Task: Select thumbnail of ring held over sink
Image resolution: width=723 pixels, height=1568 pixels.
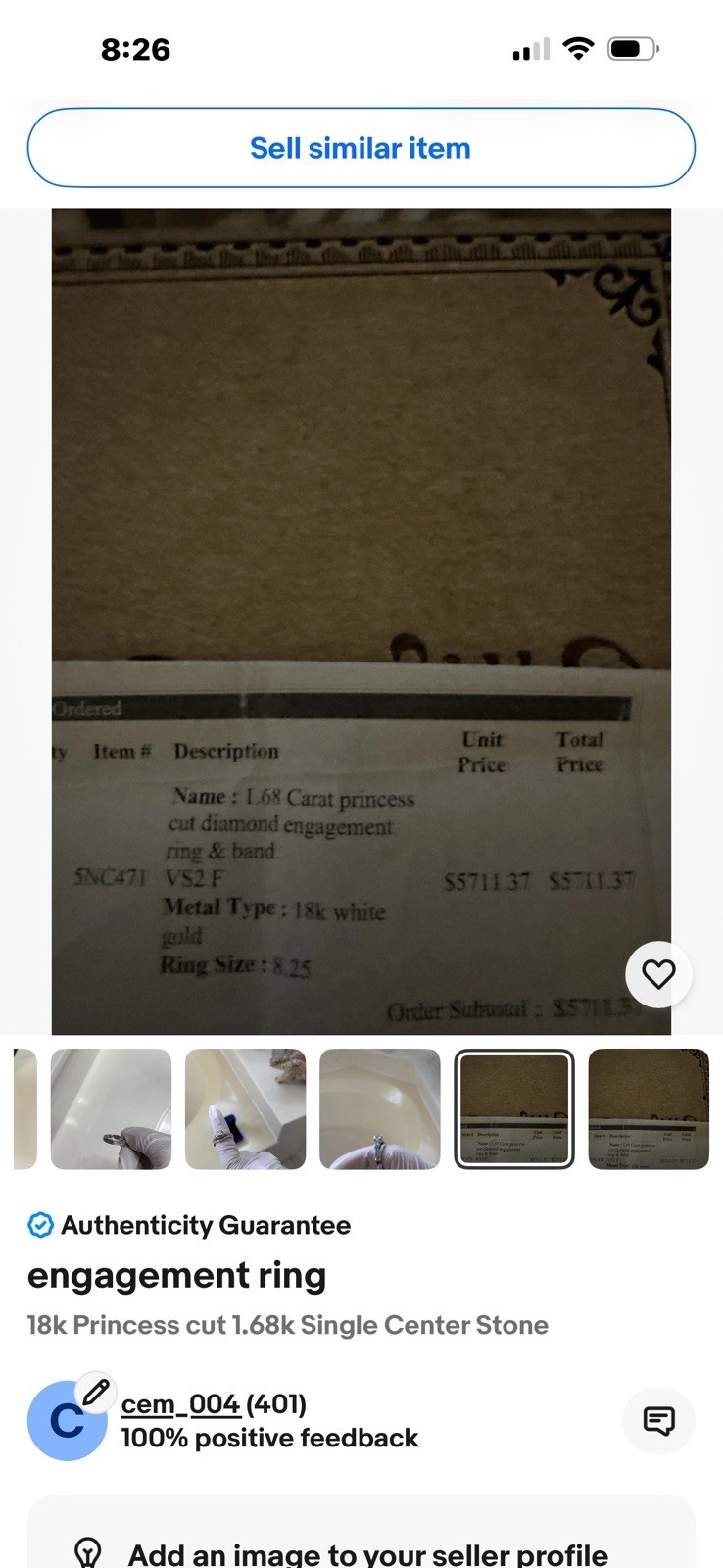Action: 111,1108
